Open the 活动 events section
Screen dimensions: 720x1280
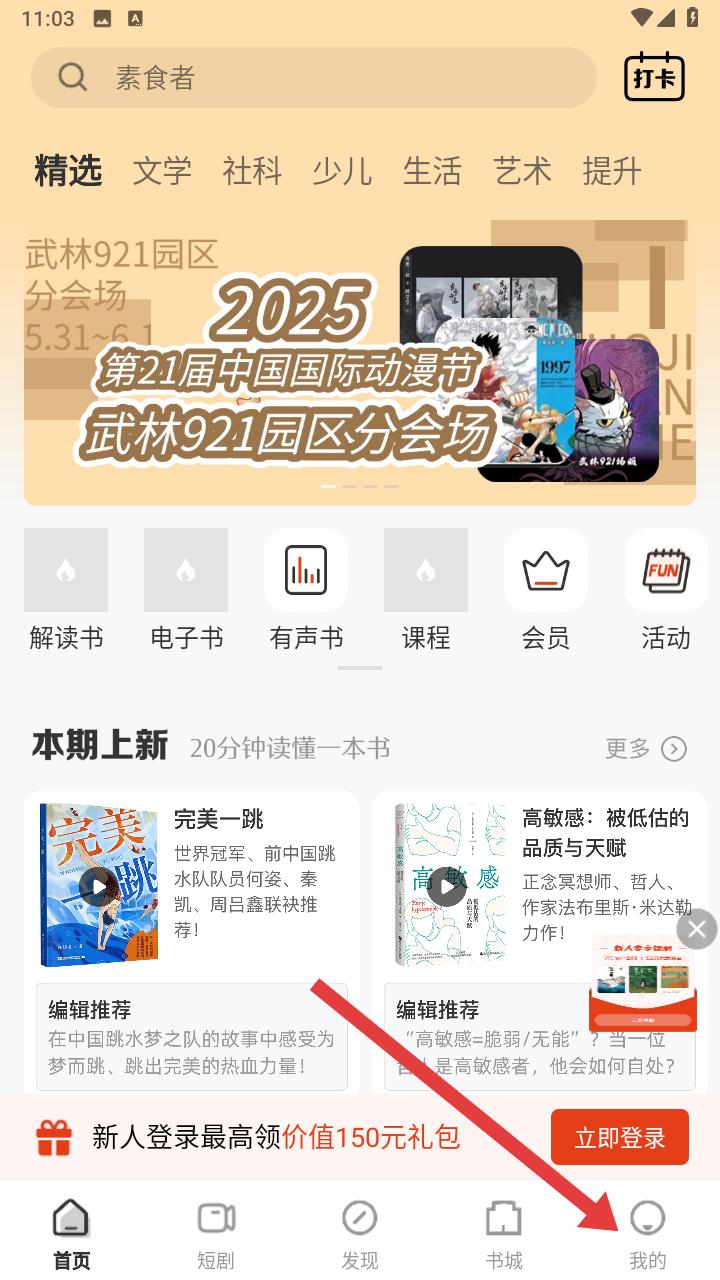click(x=666, y=590)
